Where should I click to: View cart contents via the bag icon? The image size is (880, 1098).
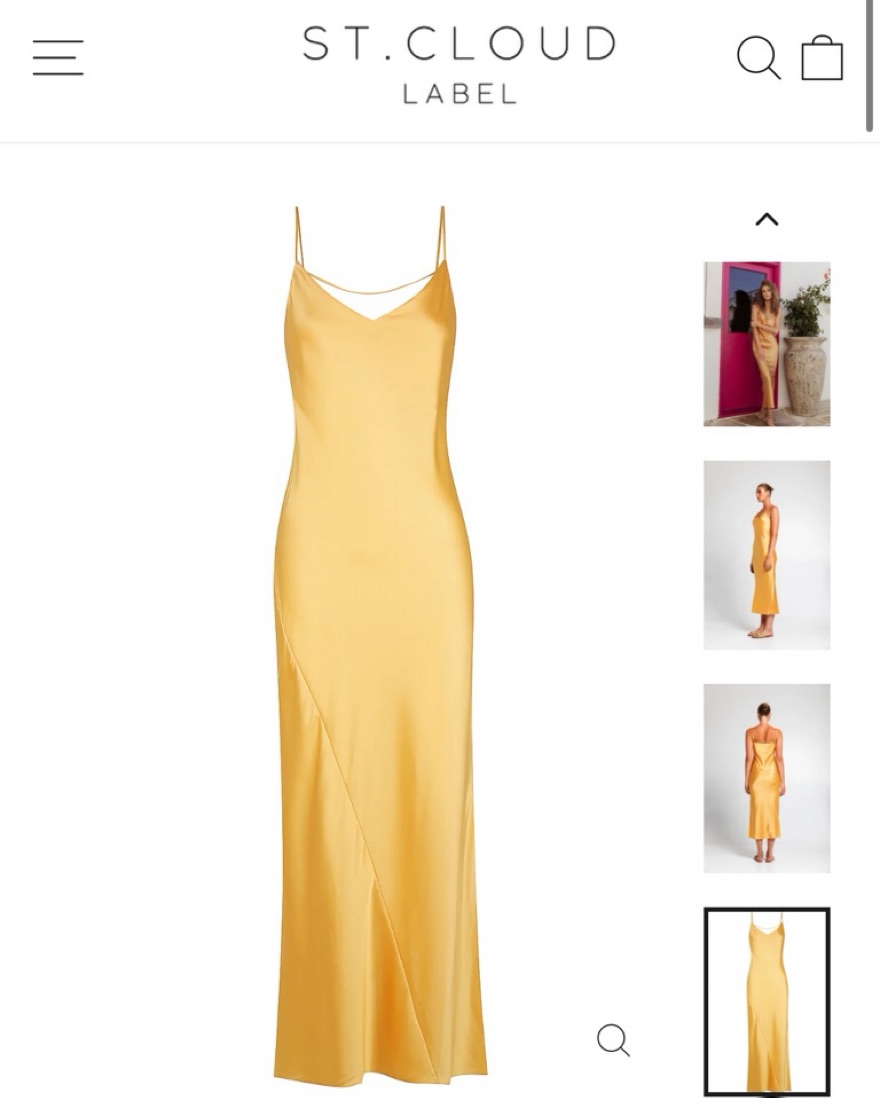click(822, 60)
